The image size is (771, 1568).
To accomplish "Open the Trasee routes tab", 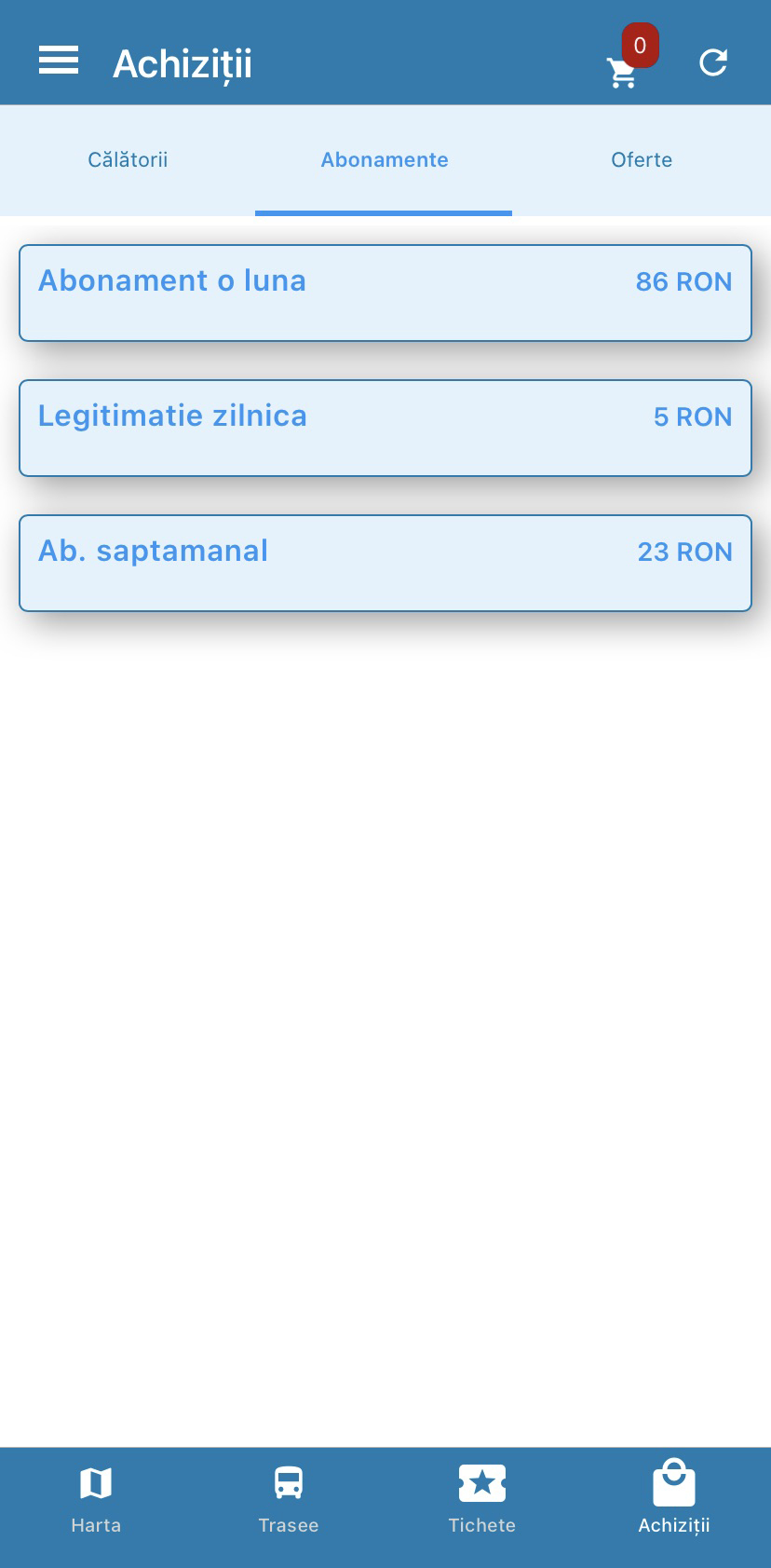I will pos(289,1498).
